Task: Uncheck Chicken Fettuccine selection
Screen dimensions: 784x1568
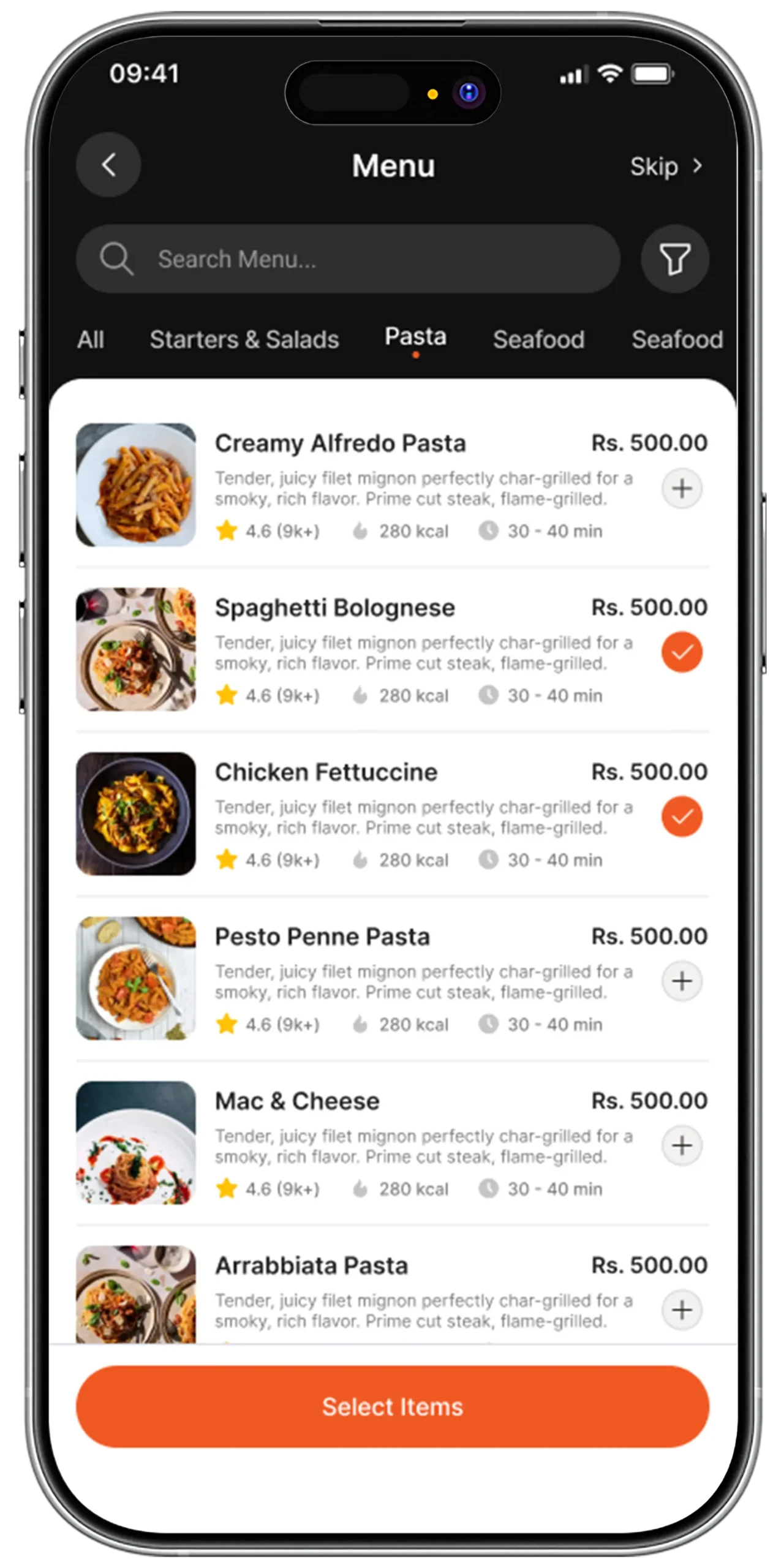Action: (x=682, y=816)
